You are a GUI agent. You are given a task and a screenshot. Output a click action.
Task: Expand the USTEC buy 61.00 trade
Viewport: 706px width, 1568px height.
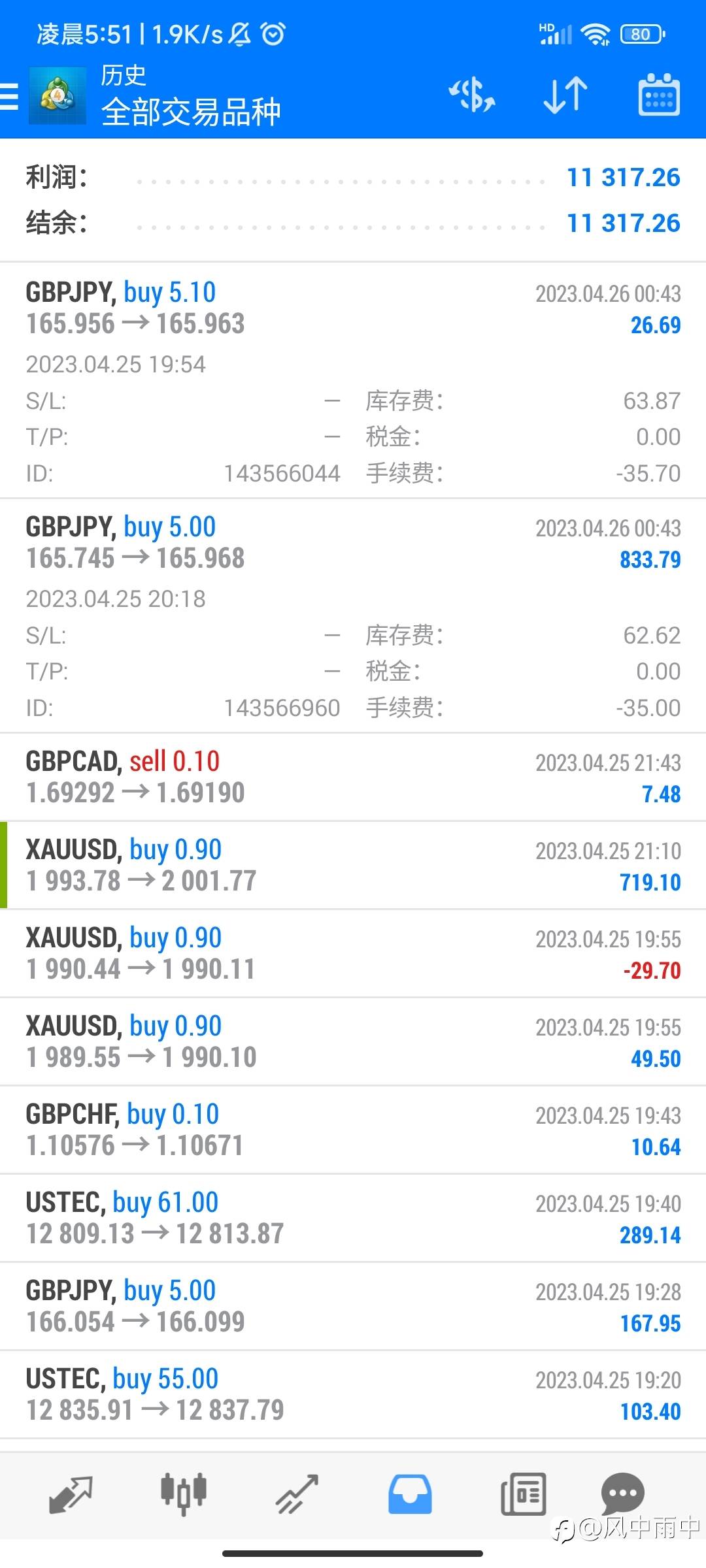353,1218
